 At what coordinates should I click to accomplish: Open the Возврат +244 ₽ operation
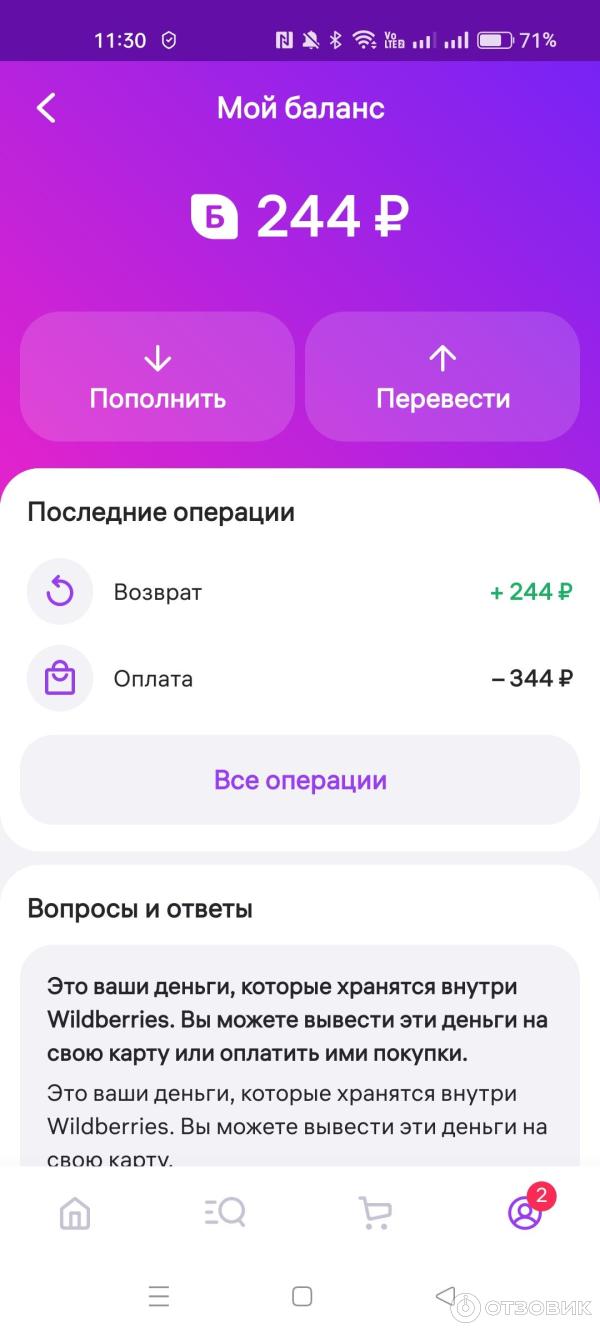(x=300, y=592)
